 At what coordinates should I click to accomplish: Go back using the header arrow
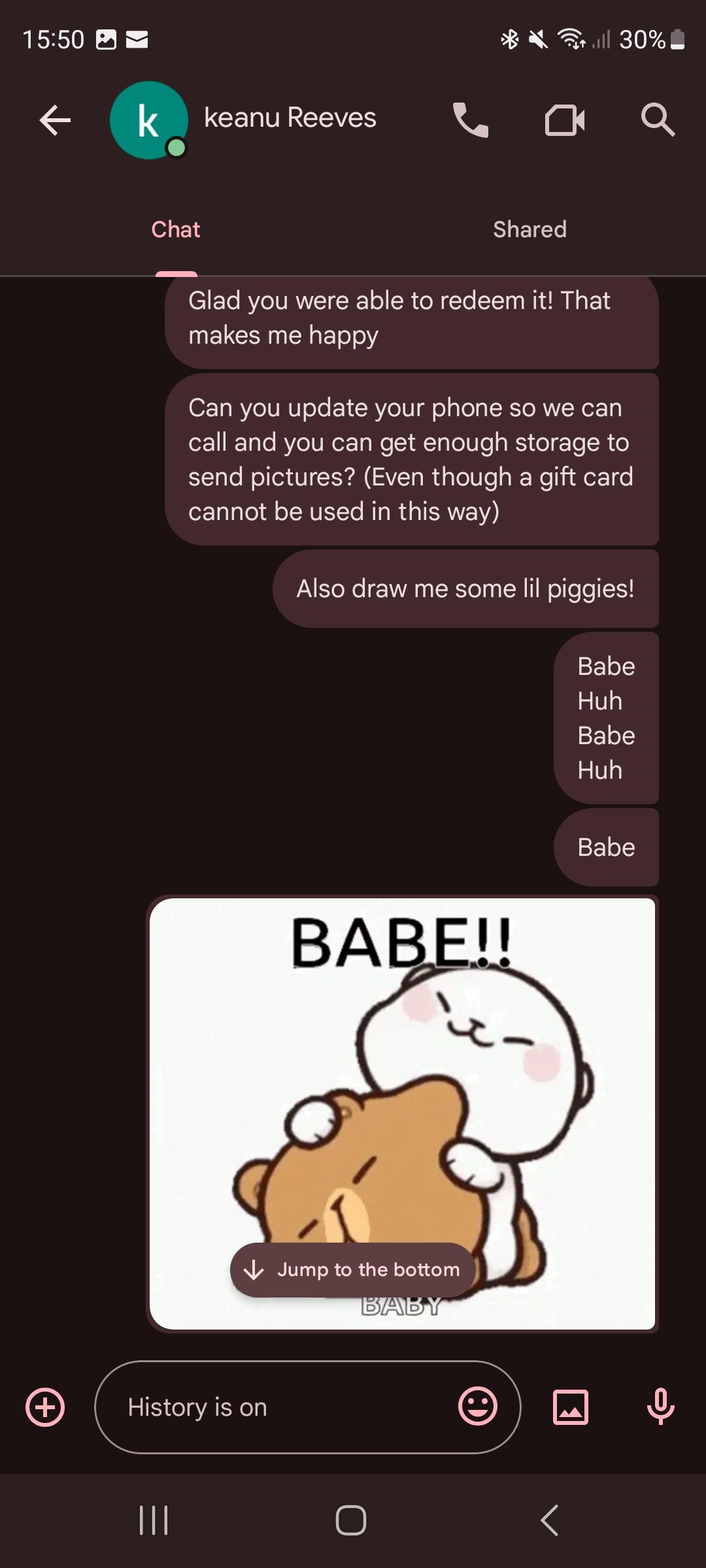pyautogui.click(x=55, y=120)
